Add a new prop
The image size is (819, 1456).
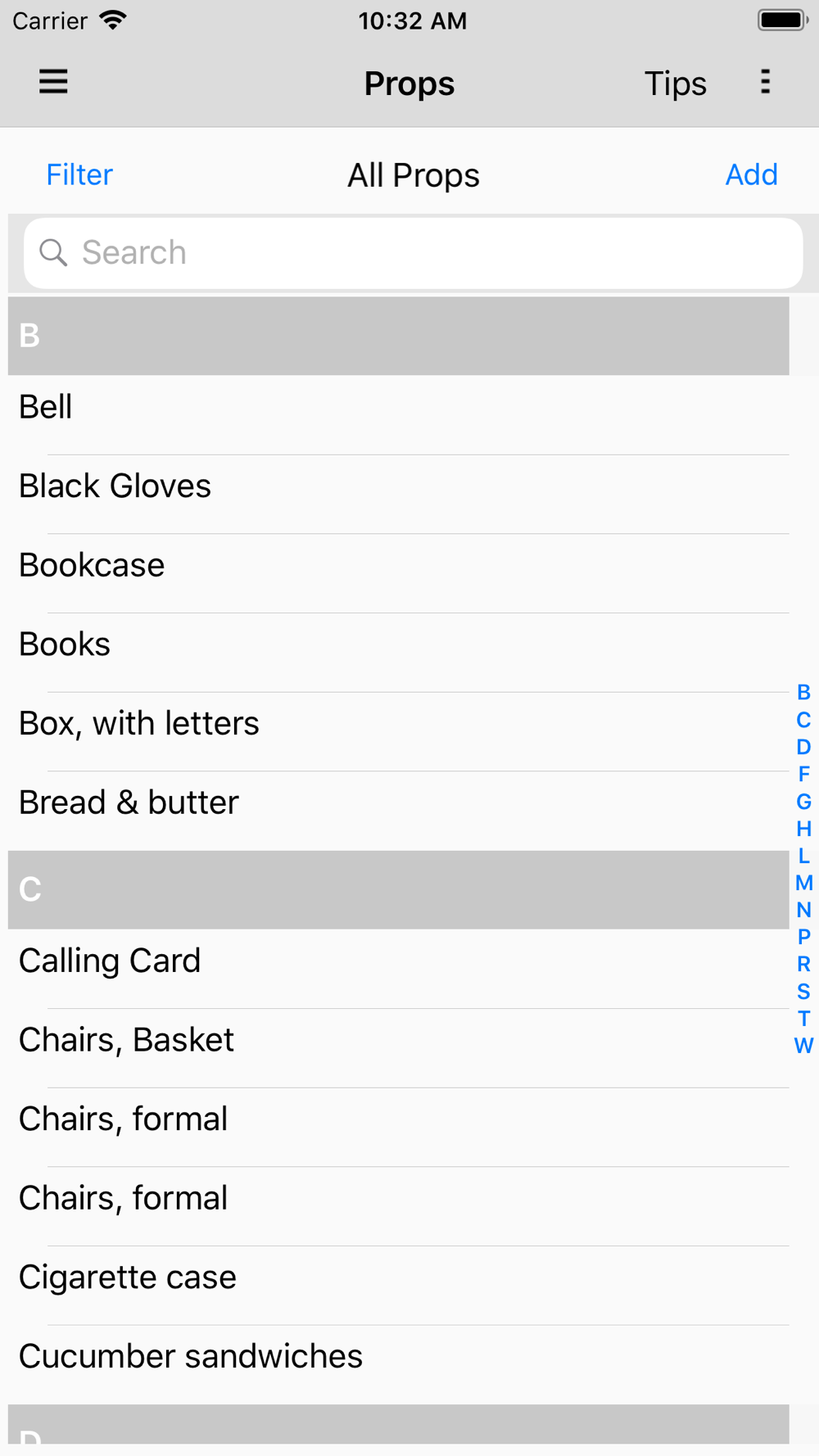pyautogui.click(x=751, y=174)
